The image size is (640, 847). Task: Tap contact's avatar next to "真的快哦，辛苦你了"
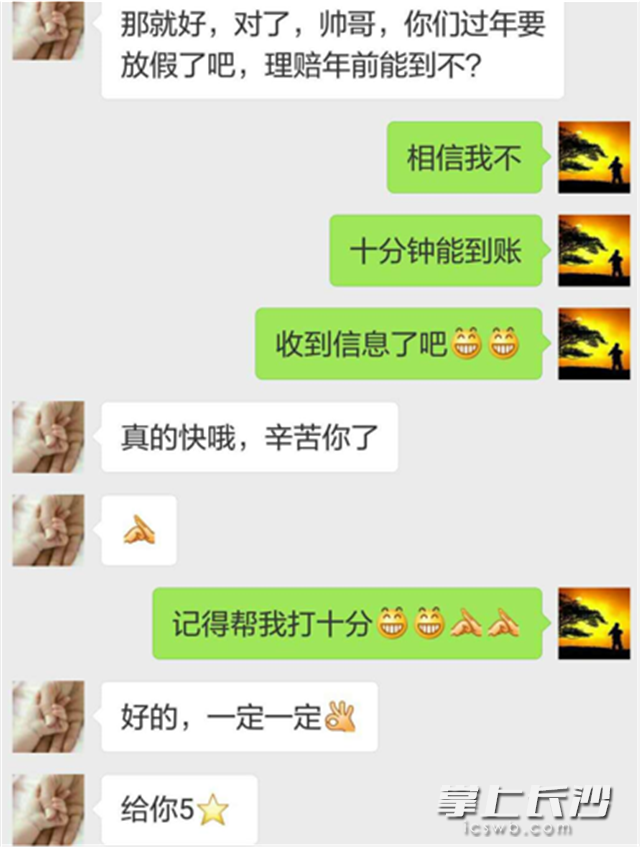[x=48, y=437]
